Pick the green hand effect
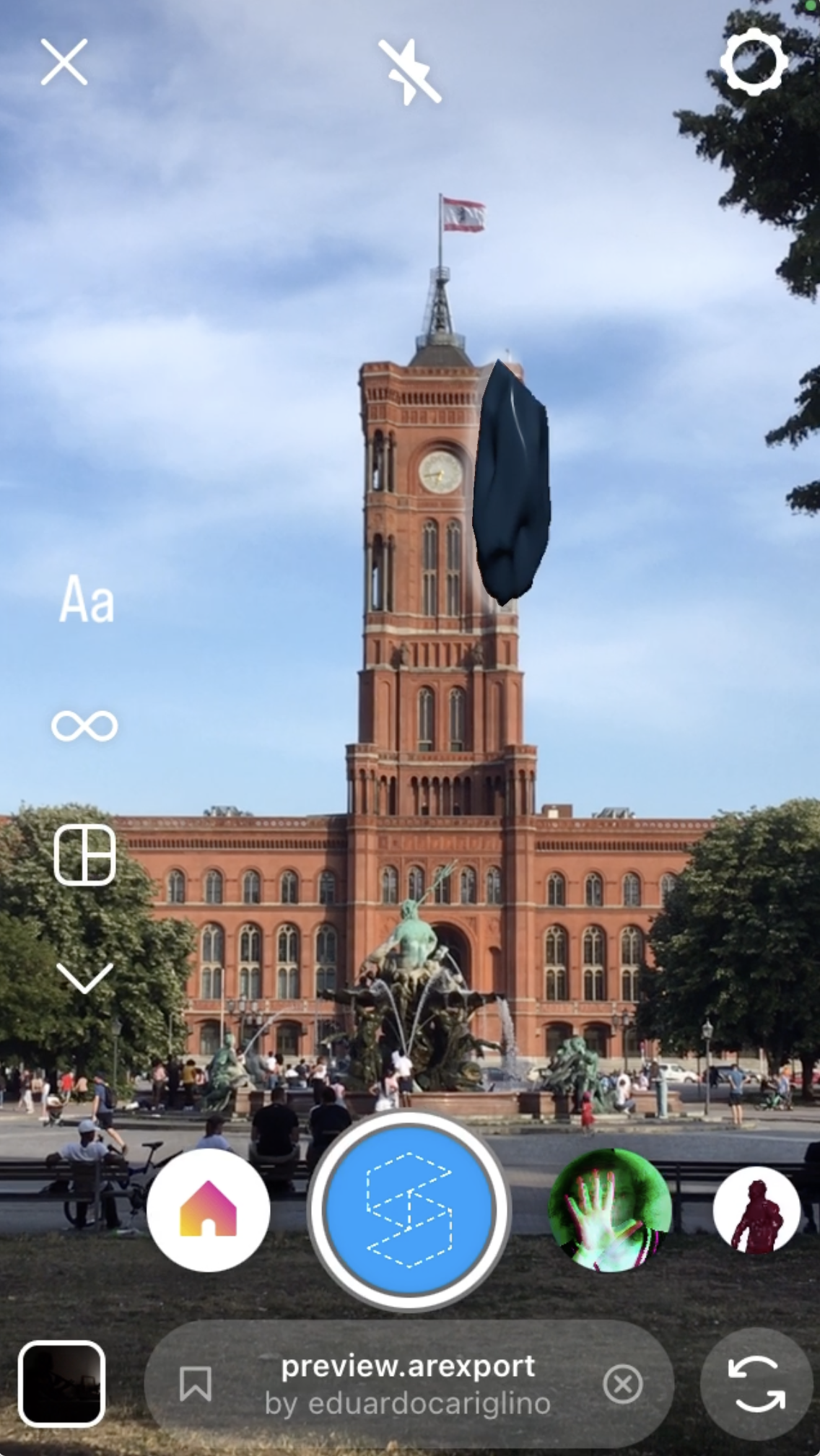 point(610,1210)
